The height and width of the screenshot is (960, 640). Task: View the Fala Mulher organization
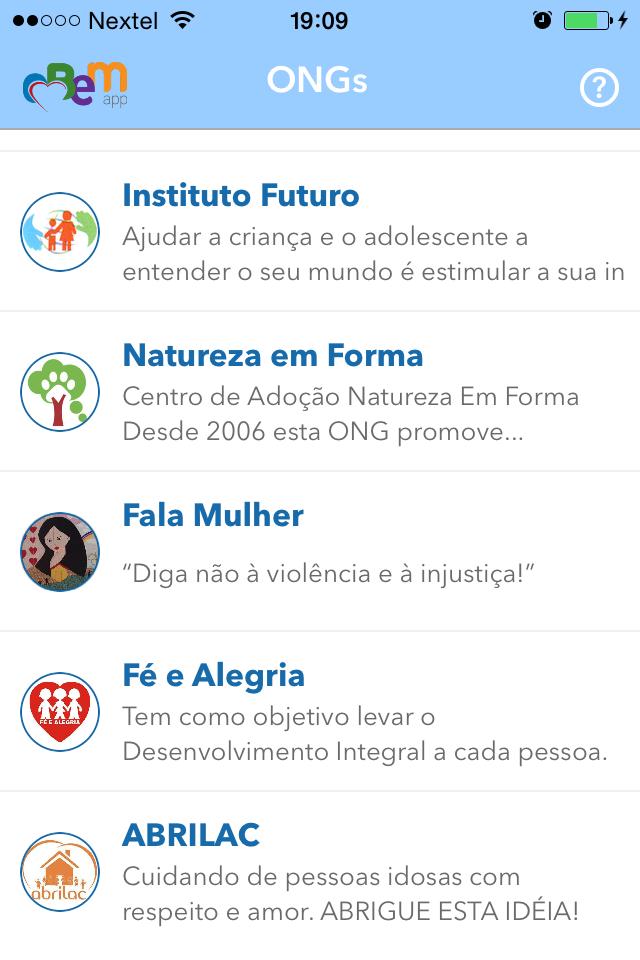pos(320,552)
